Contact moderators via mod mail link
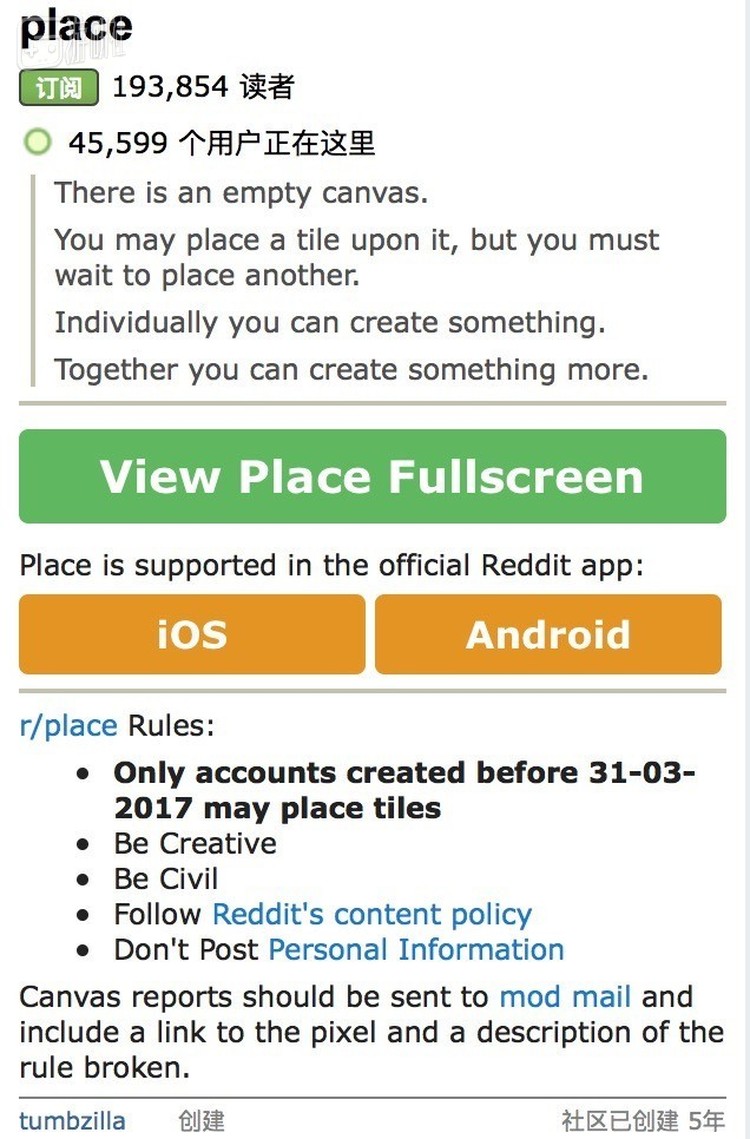This screenshot has height=1139, width=750. click(x=565, y=996)
